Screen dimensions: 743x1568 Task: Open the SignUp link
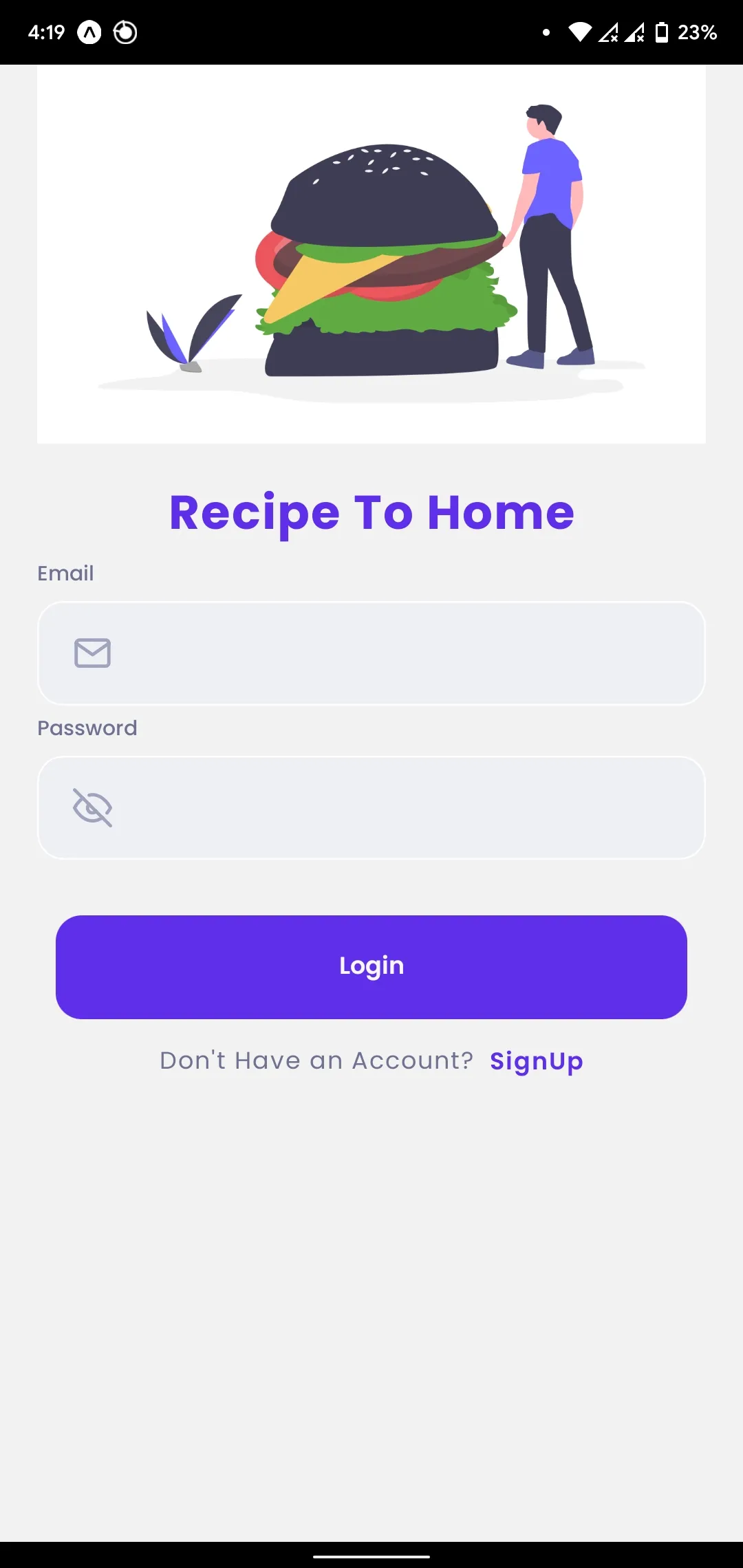(536, 1061)
